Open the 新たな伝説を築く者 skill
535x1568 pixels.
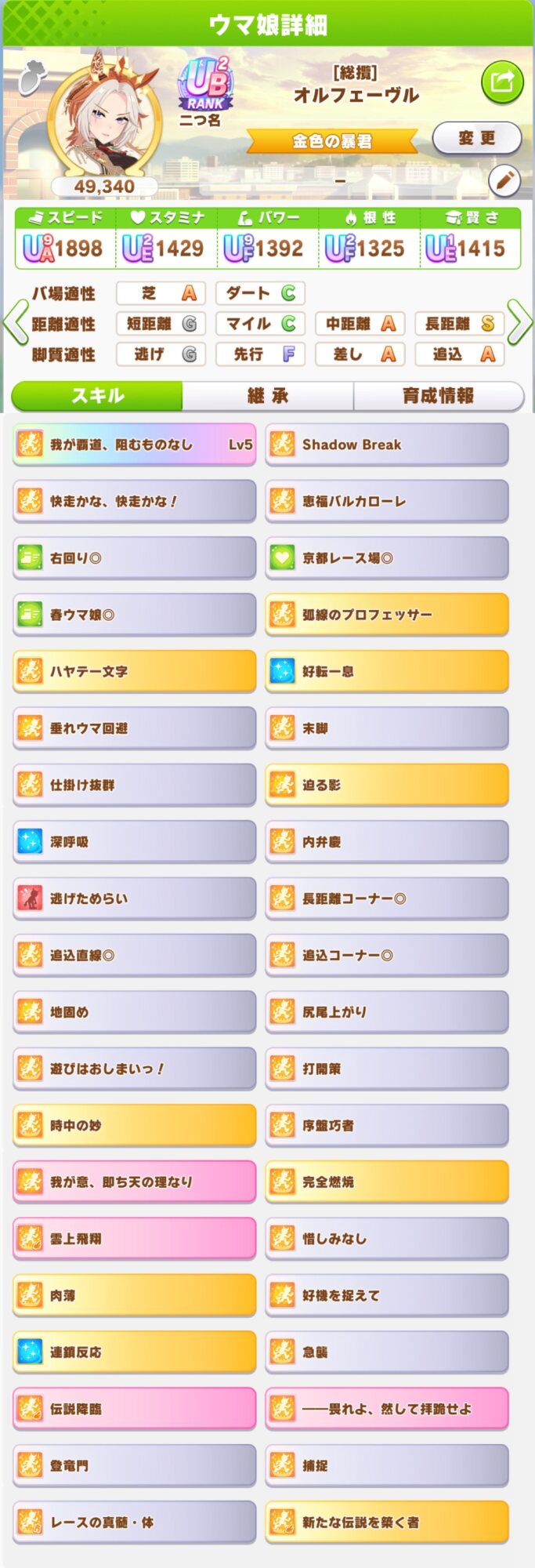pyautogui.click(x=387, y=1522)
